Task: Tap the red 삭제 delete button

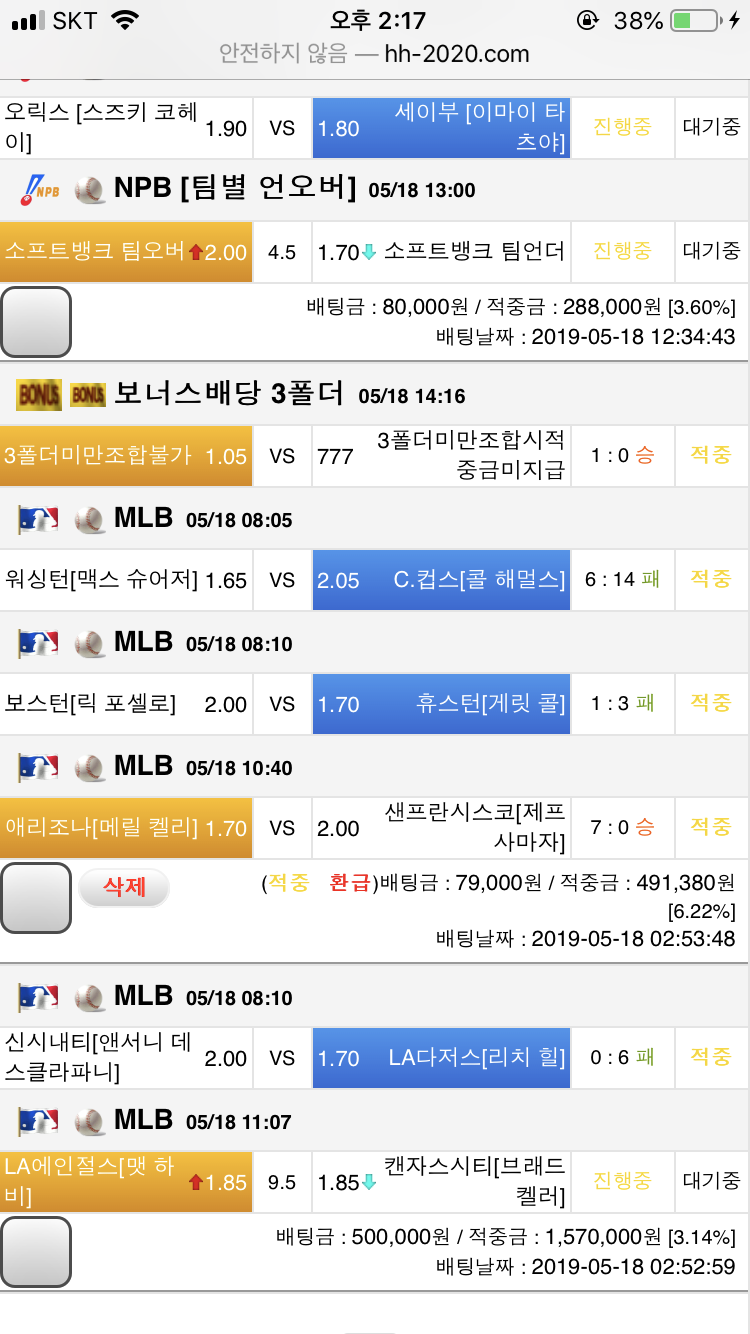Action: tap(124, 887)
